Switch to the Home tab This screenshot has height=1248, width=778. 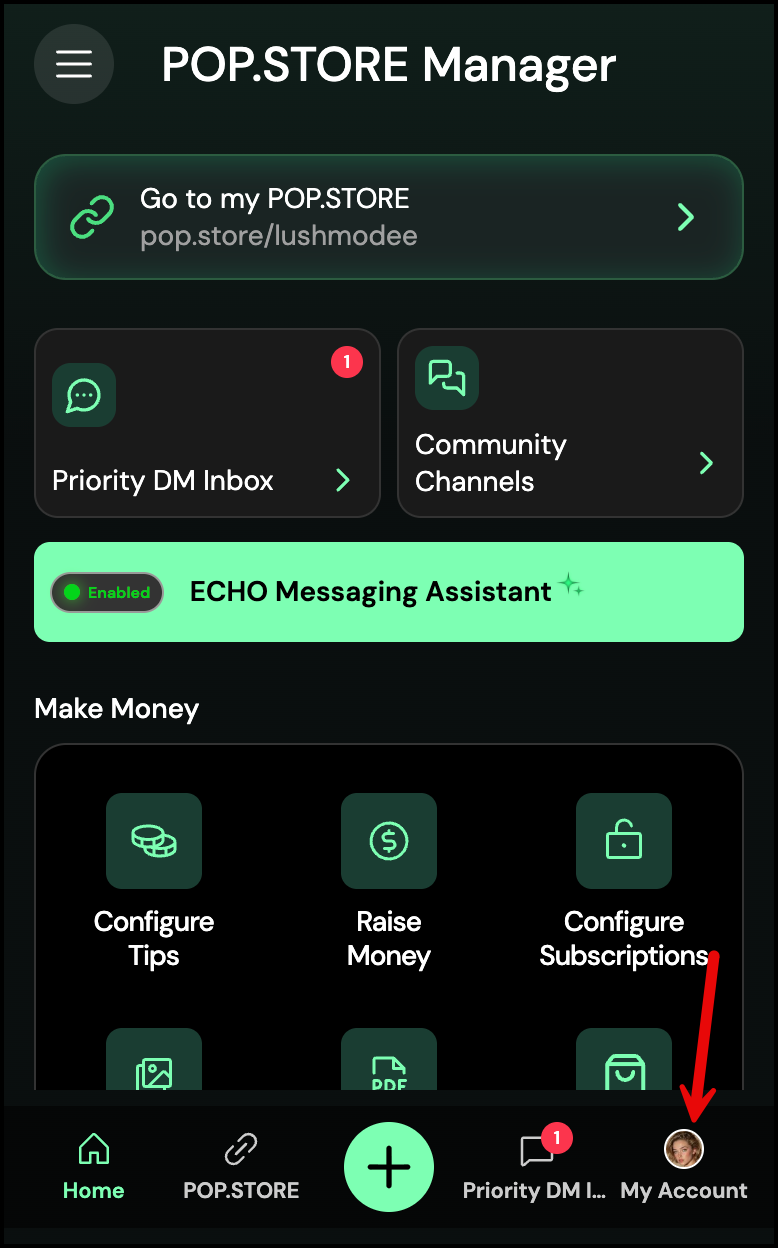tap(94, 1166)
